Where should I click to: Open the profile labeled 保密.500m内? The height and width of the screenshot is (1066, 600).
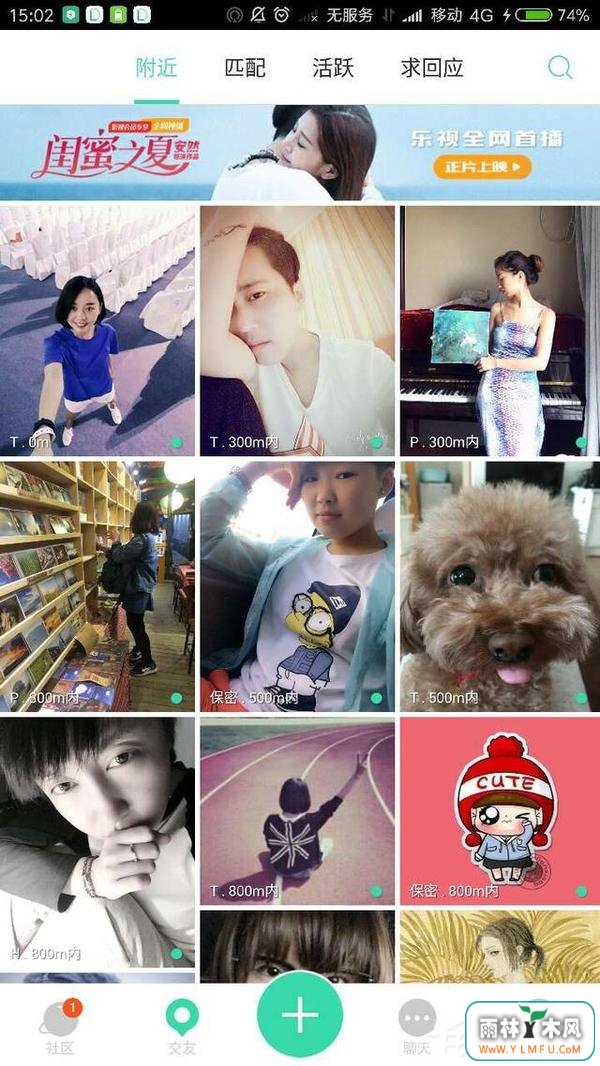click(x=297, y=585)
